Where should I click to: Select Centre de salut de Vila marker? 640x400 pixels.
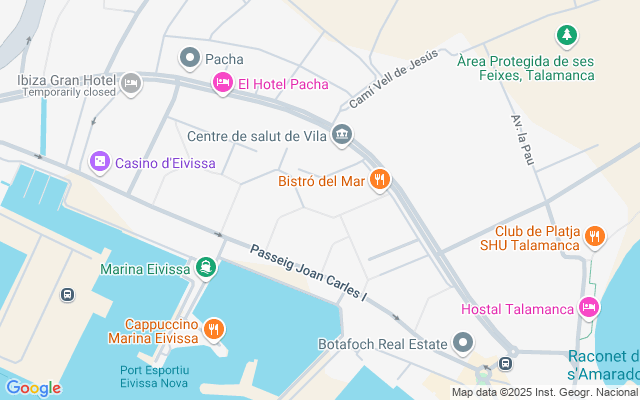point(342,135)
